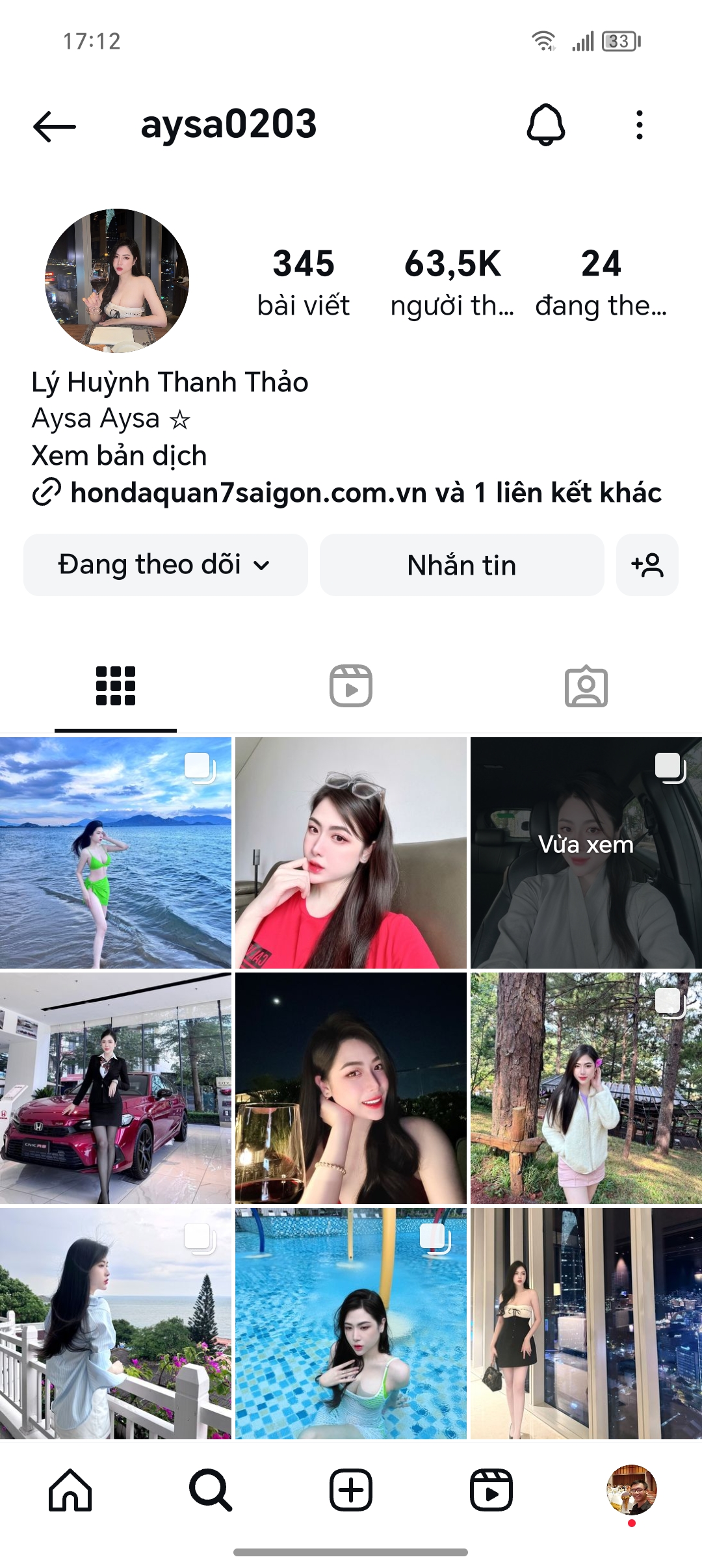Open the post marked Vừa xem
702x1568 pixels.
(586, 853)
